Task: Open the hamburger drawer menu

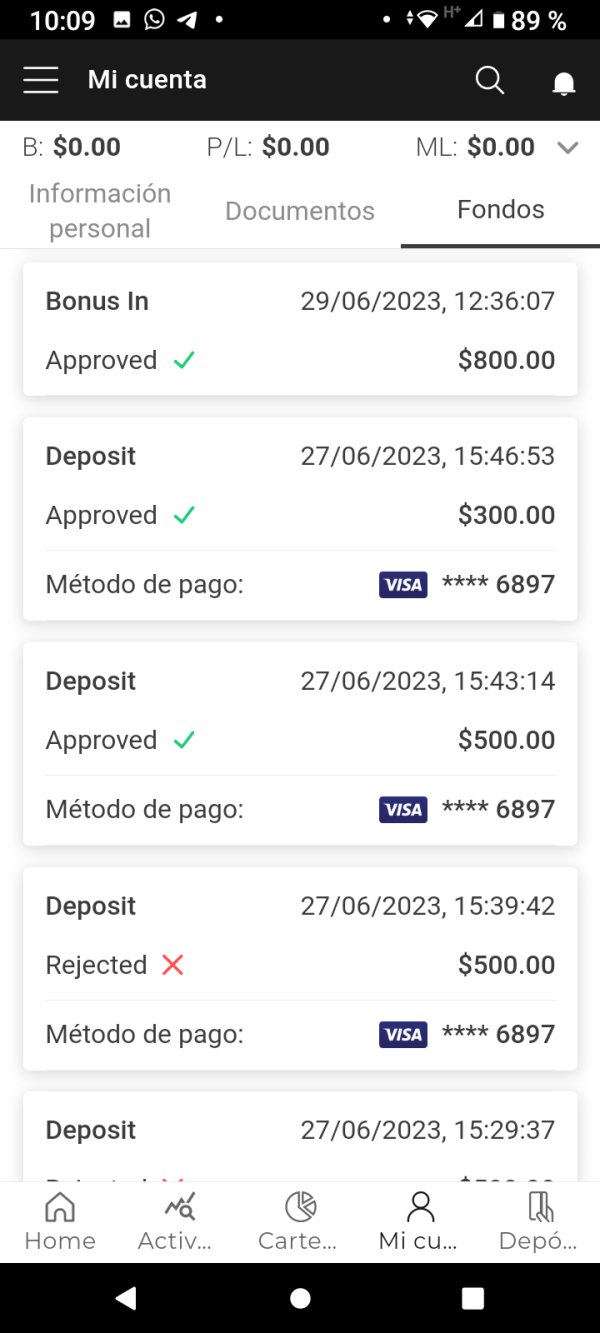Action: tap(40, 80)
